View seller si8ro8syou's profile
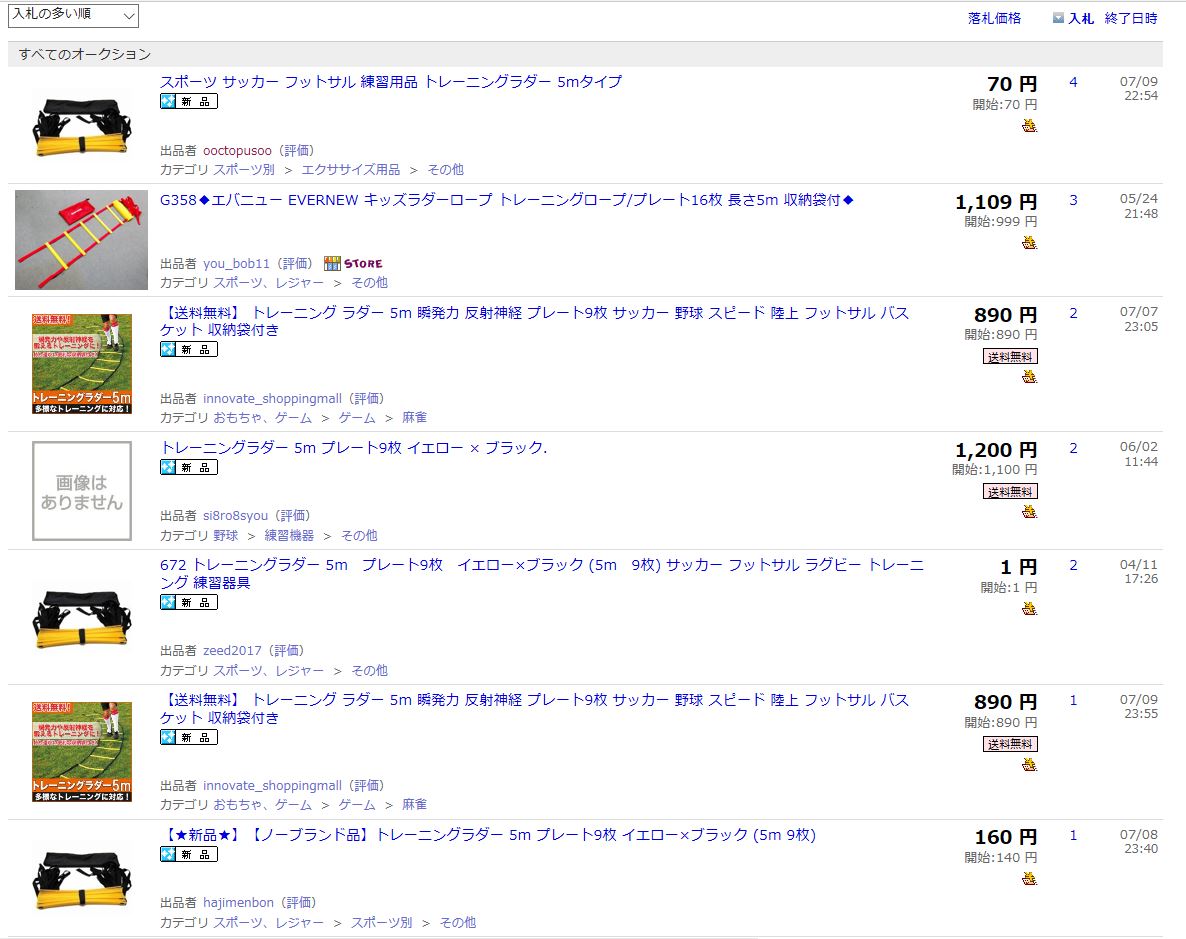The height and width of the screenshot is (939, 1186). point(235,516)
